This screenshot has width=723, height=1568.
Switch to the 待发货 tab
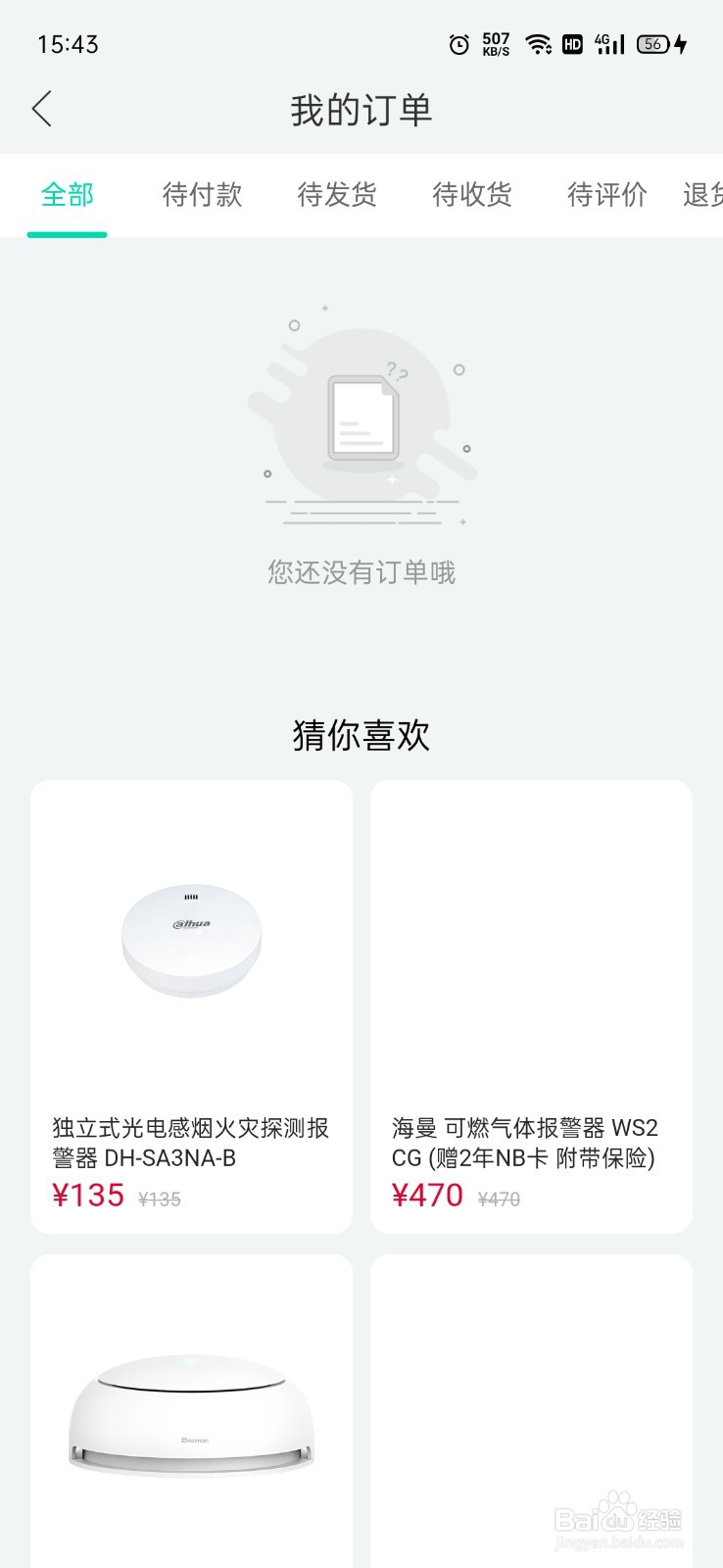point(337,195)
